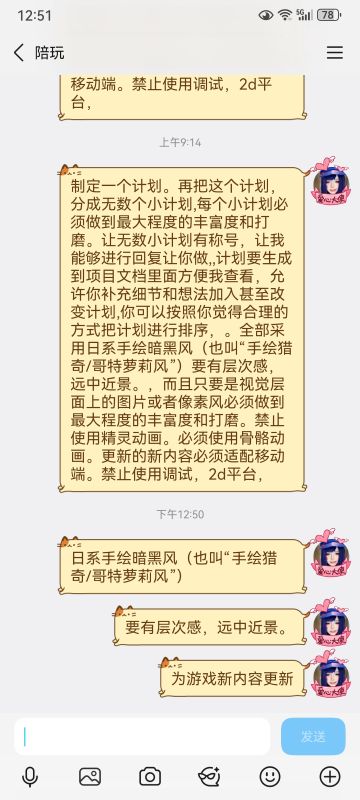Screen dimensions: 360x800
Task: Go back from the 陪玩 chat
Action: pyautogui.click(x=19, y=53)
